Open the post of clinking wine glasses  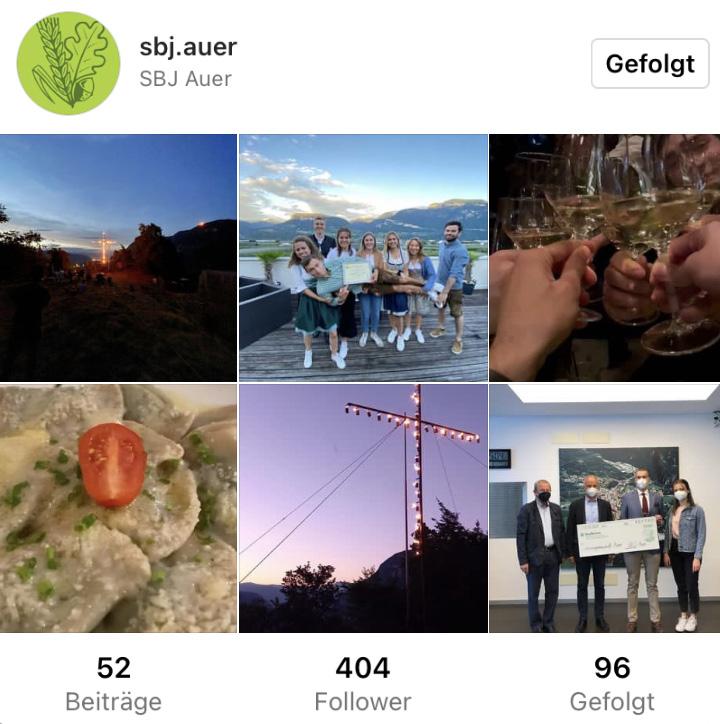(x=605, y=258)
